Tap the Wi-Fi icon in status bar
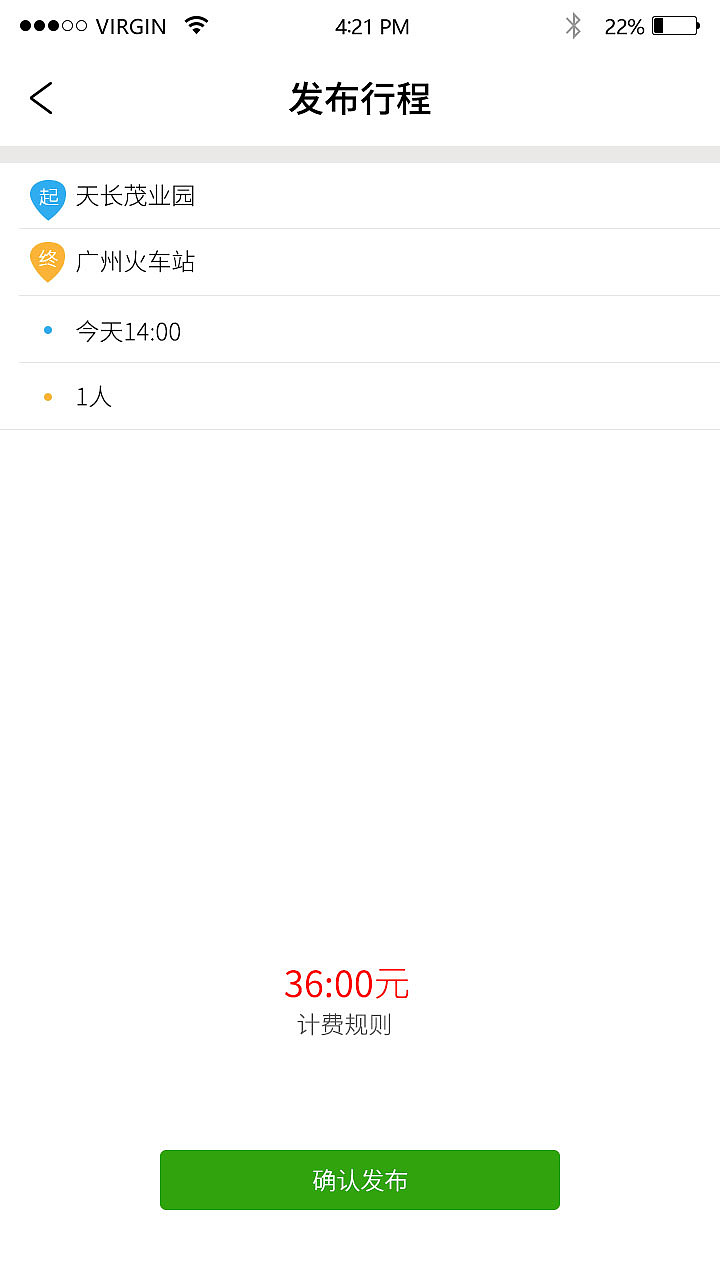The image size is (720, 1280). [196, 26]
